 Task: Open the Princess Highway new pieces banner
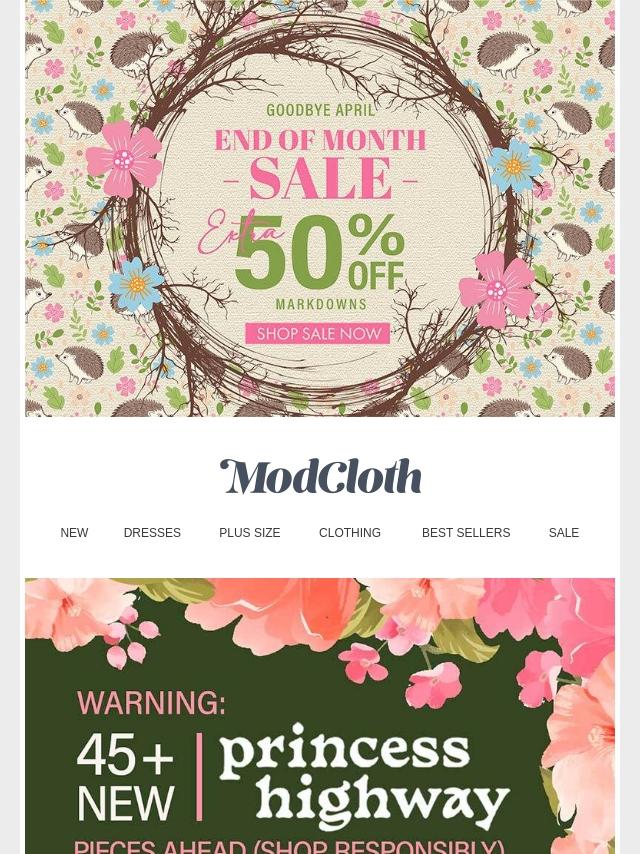[320, 740]
